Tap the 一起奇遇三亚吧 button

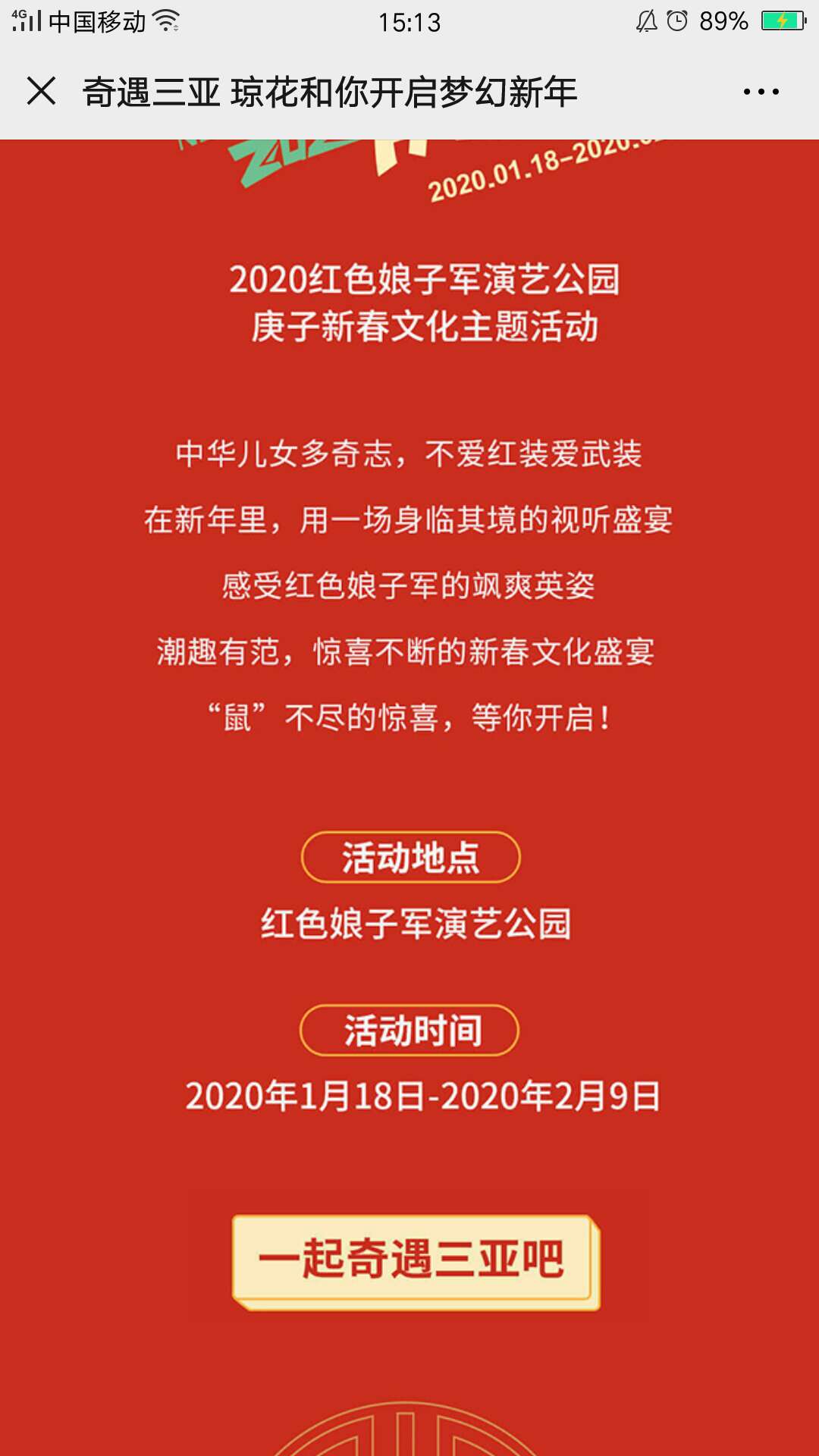(x=413, y=1259)
